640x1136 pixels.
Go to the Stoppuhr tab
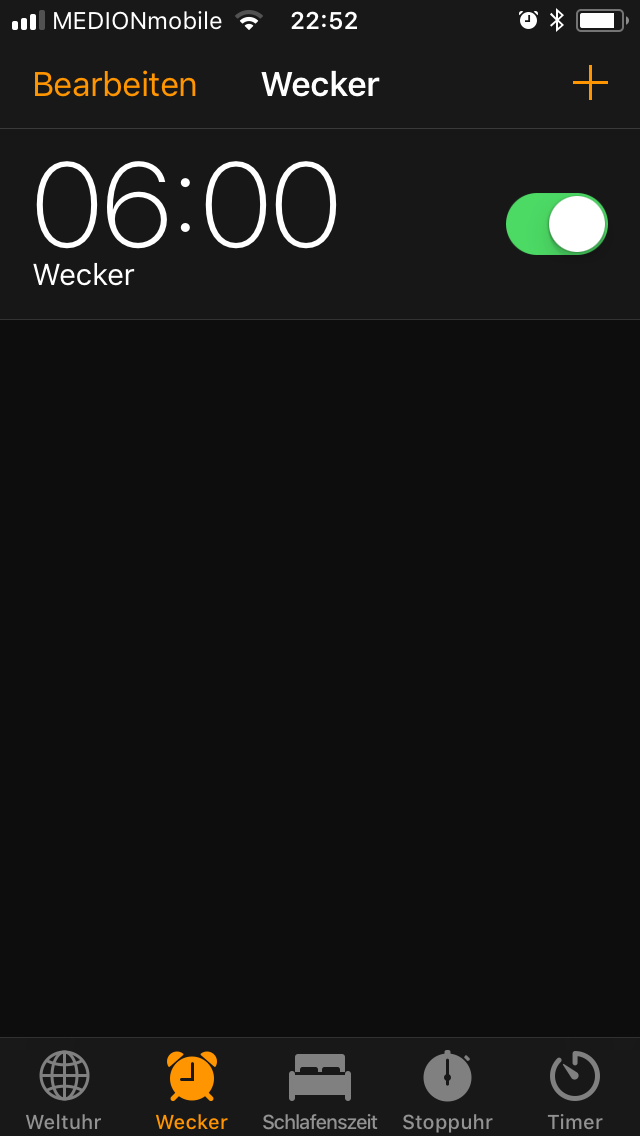pyautogui.click(x=447, y=1089)
